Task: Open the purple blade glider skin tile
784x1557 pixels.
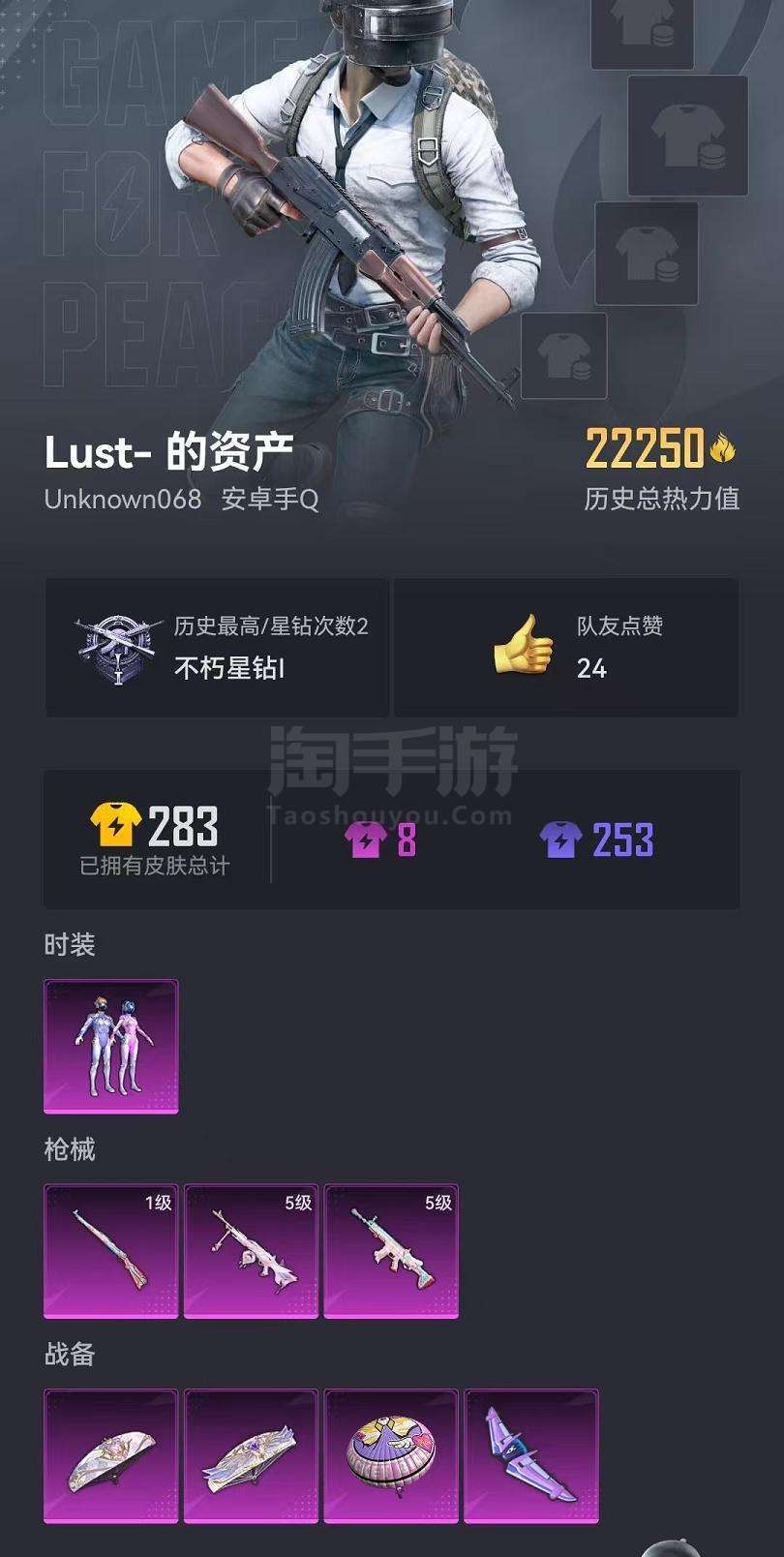Action: point(531,1455)
